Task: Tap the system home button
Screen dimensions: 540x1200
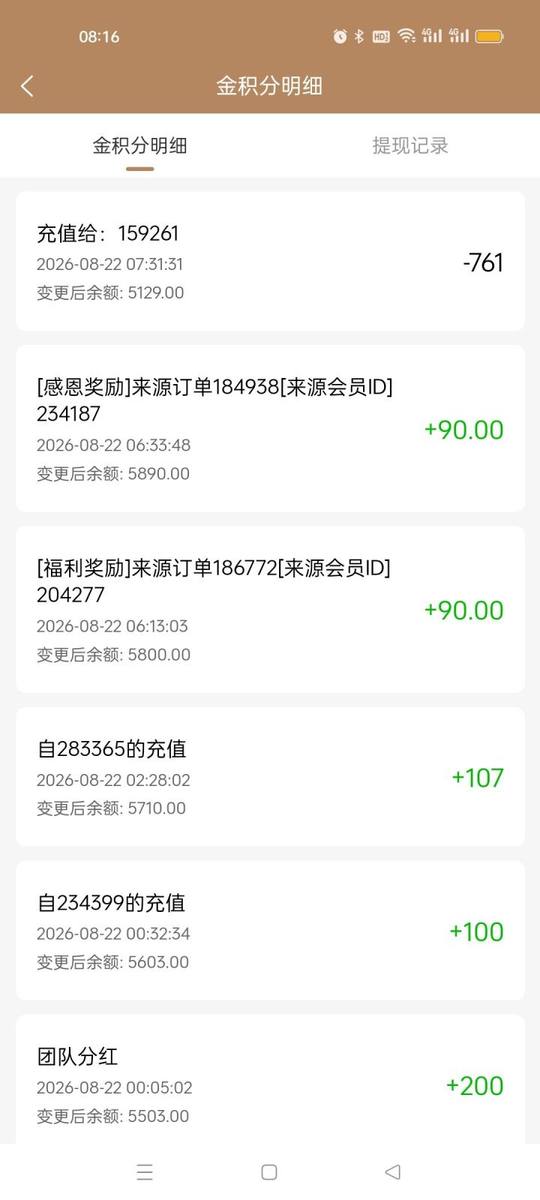Action: pyautogui.click(x=269, y=1172)
